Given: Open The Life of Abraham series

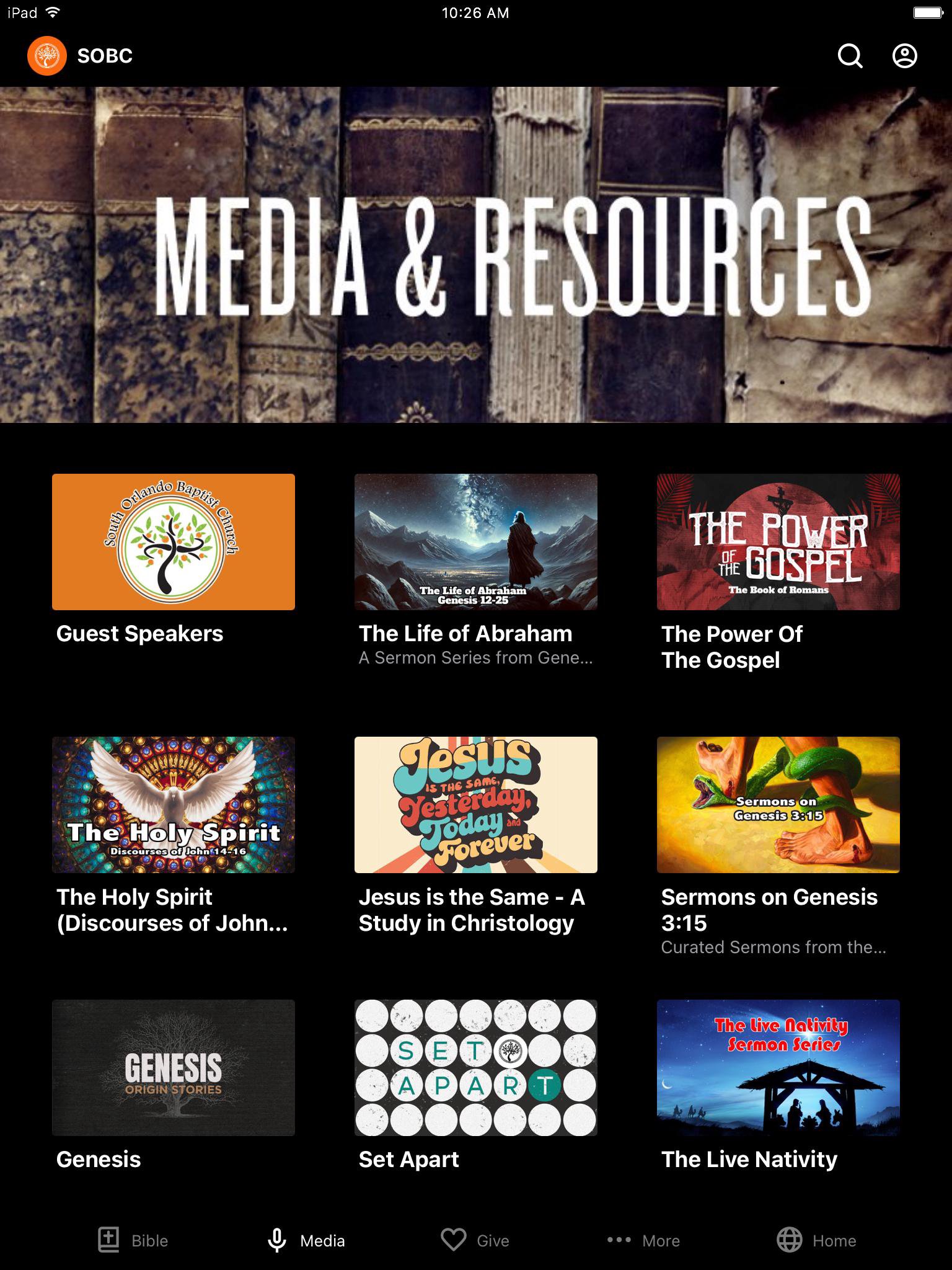Looking at the screenshot, I should 475,542.
